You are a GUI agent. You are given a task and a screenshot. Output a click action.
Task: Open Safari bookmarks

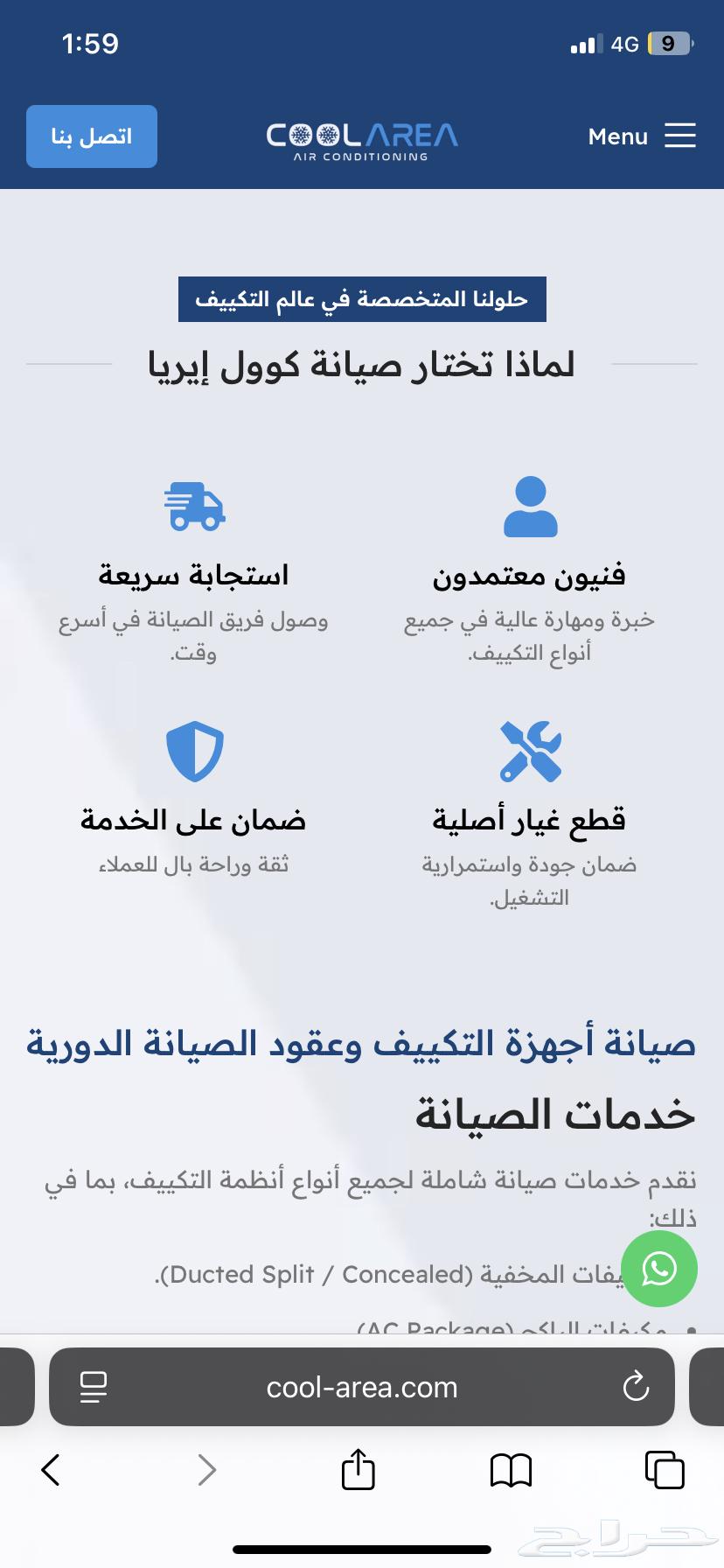tap(512, 1470)
